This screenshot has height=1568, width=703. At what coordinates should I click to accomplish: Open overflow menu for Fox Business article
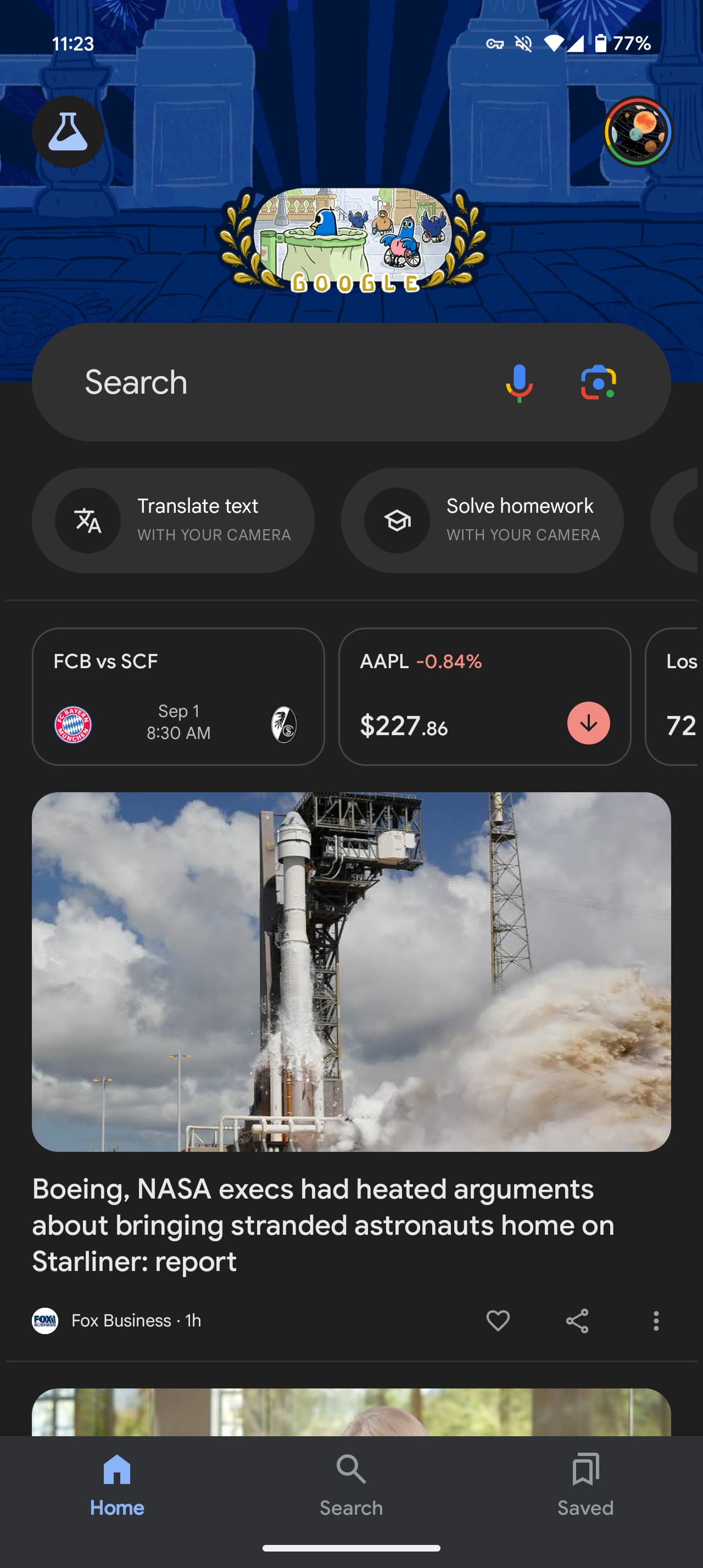click(x=656, y=1320)
